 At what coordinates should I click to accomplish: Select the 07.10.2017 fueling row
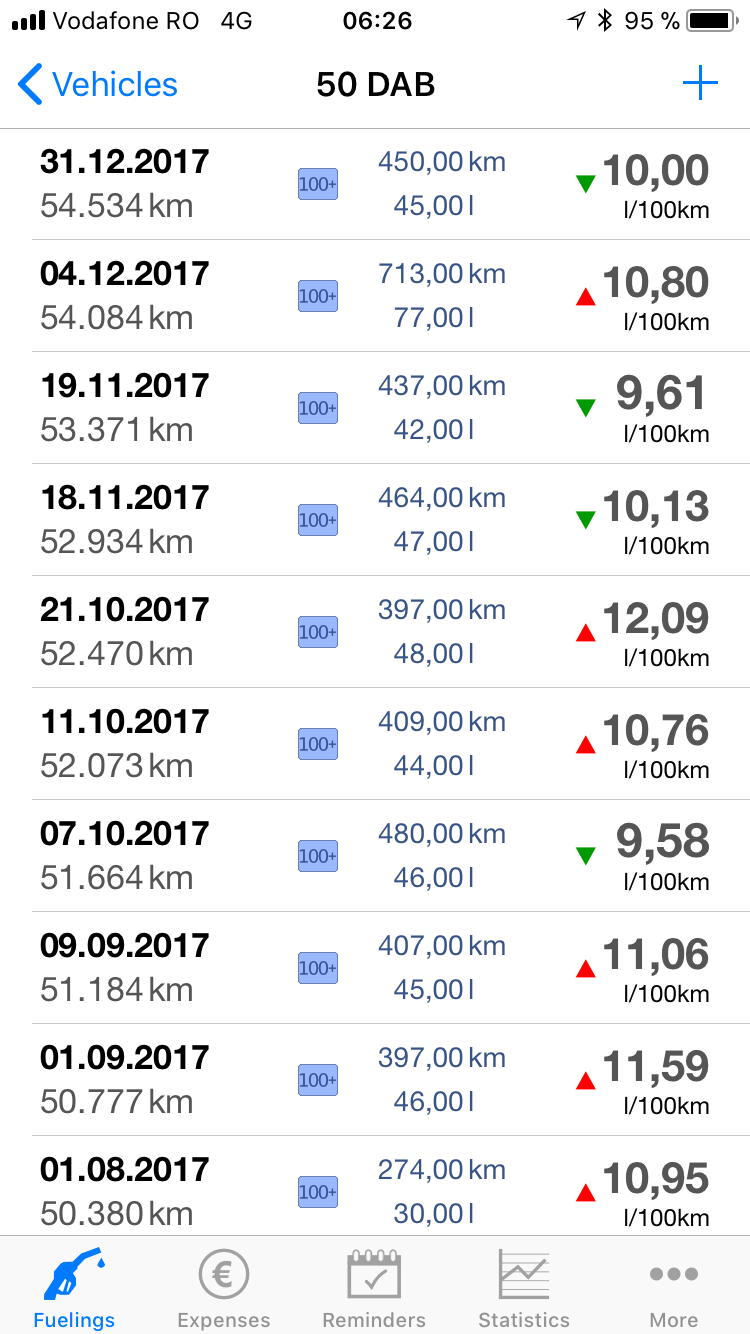click(x=375, y=856)
